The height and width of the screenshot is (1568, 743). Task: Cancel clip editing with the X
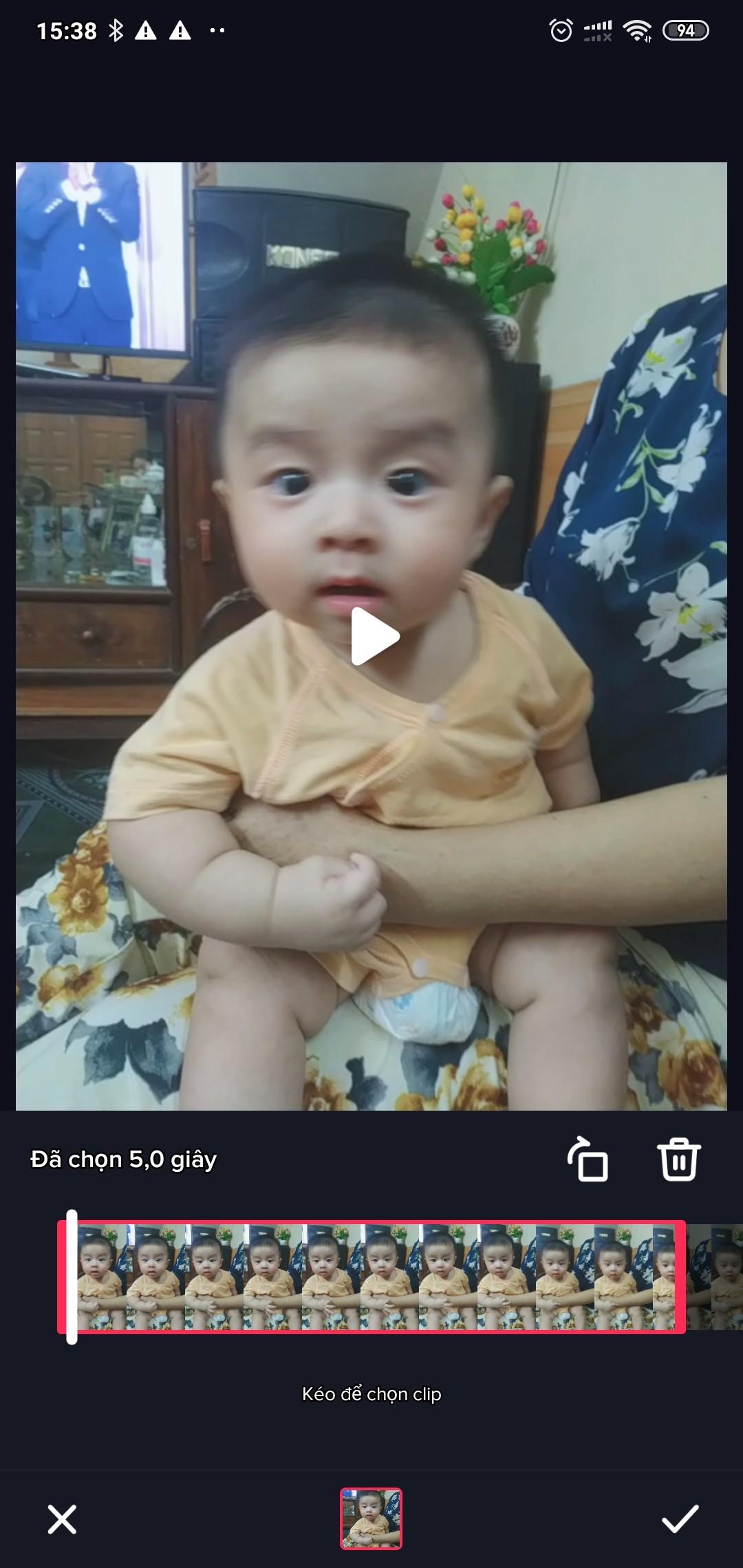coord(62,1518)
